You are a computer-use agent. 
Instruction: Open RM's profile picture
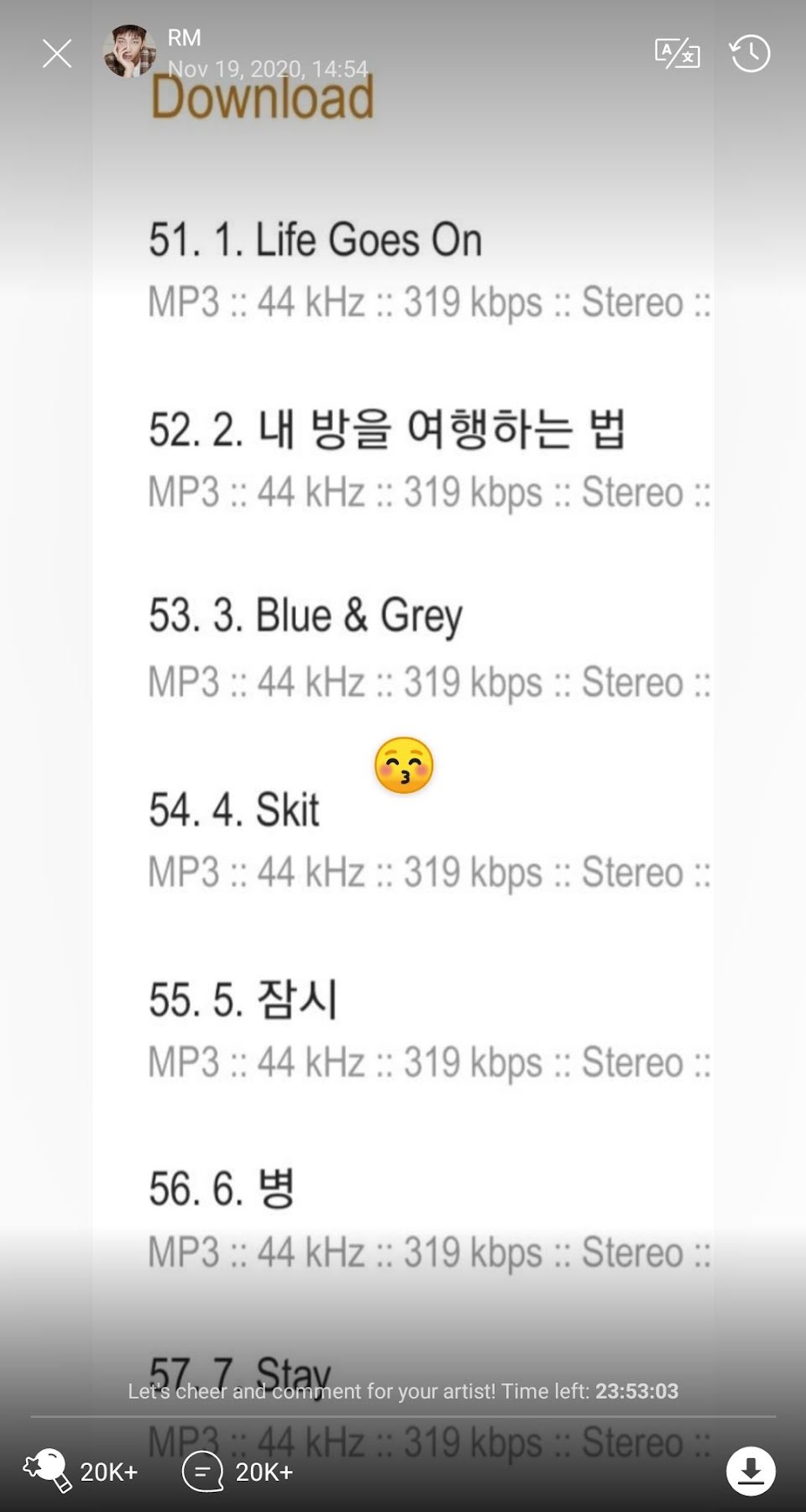(129, 51)
